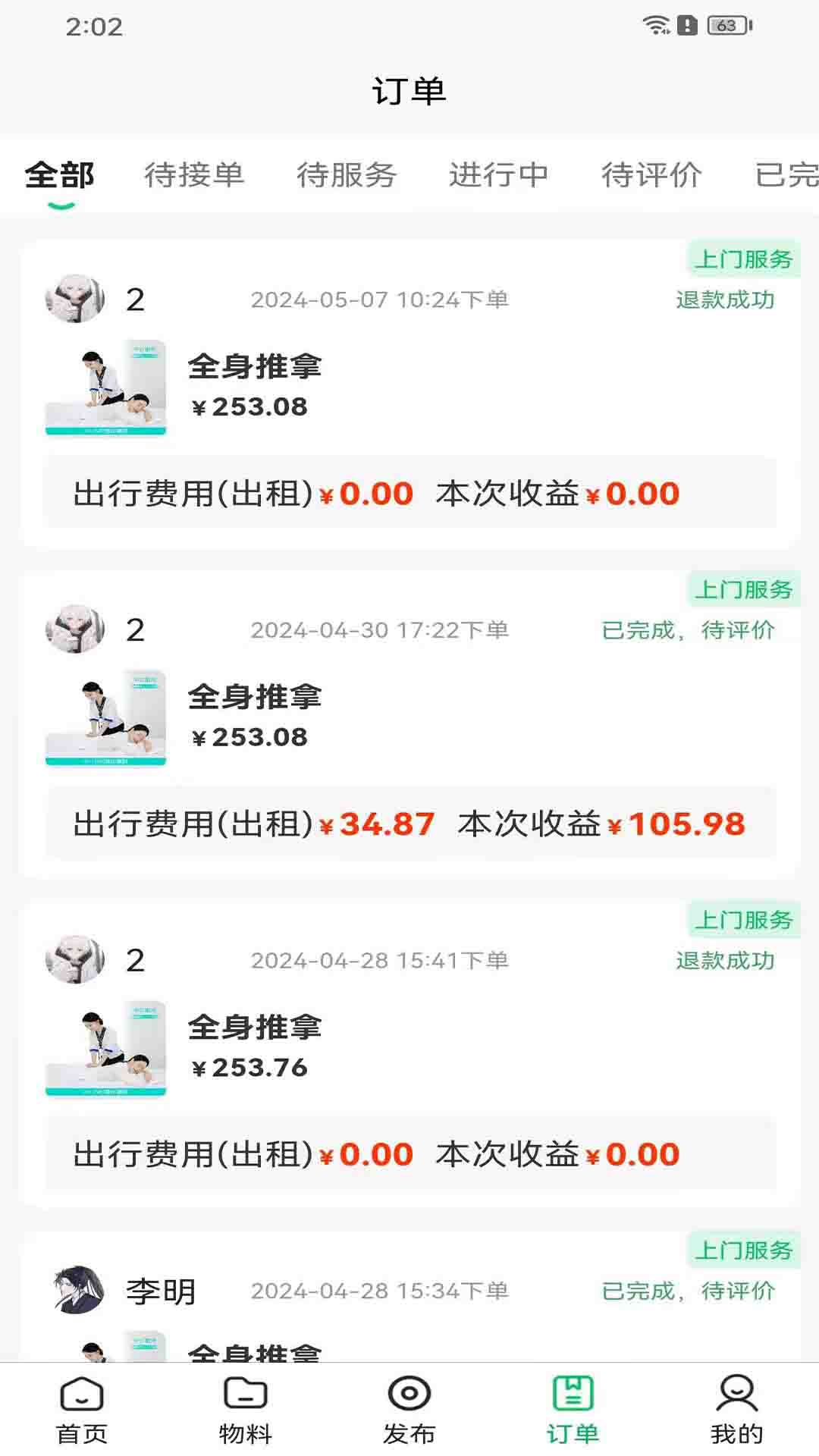
Task: Show 进行中 orders
Action: [498, 175]
